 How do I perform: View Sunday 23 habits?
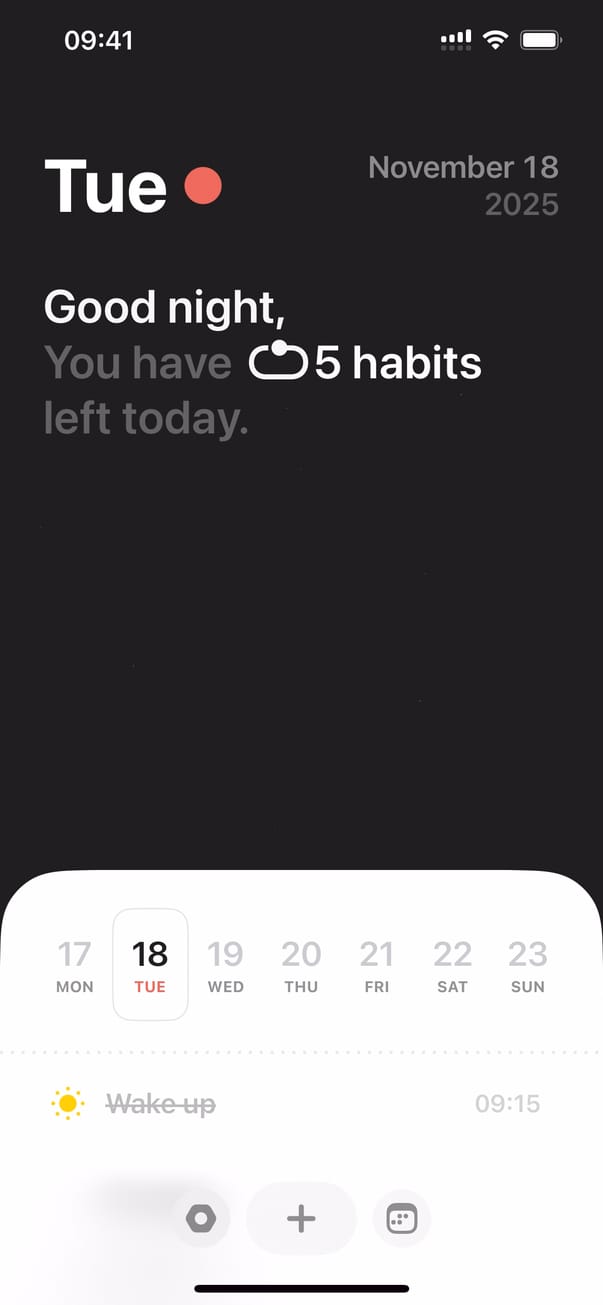point(528,965)
